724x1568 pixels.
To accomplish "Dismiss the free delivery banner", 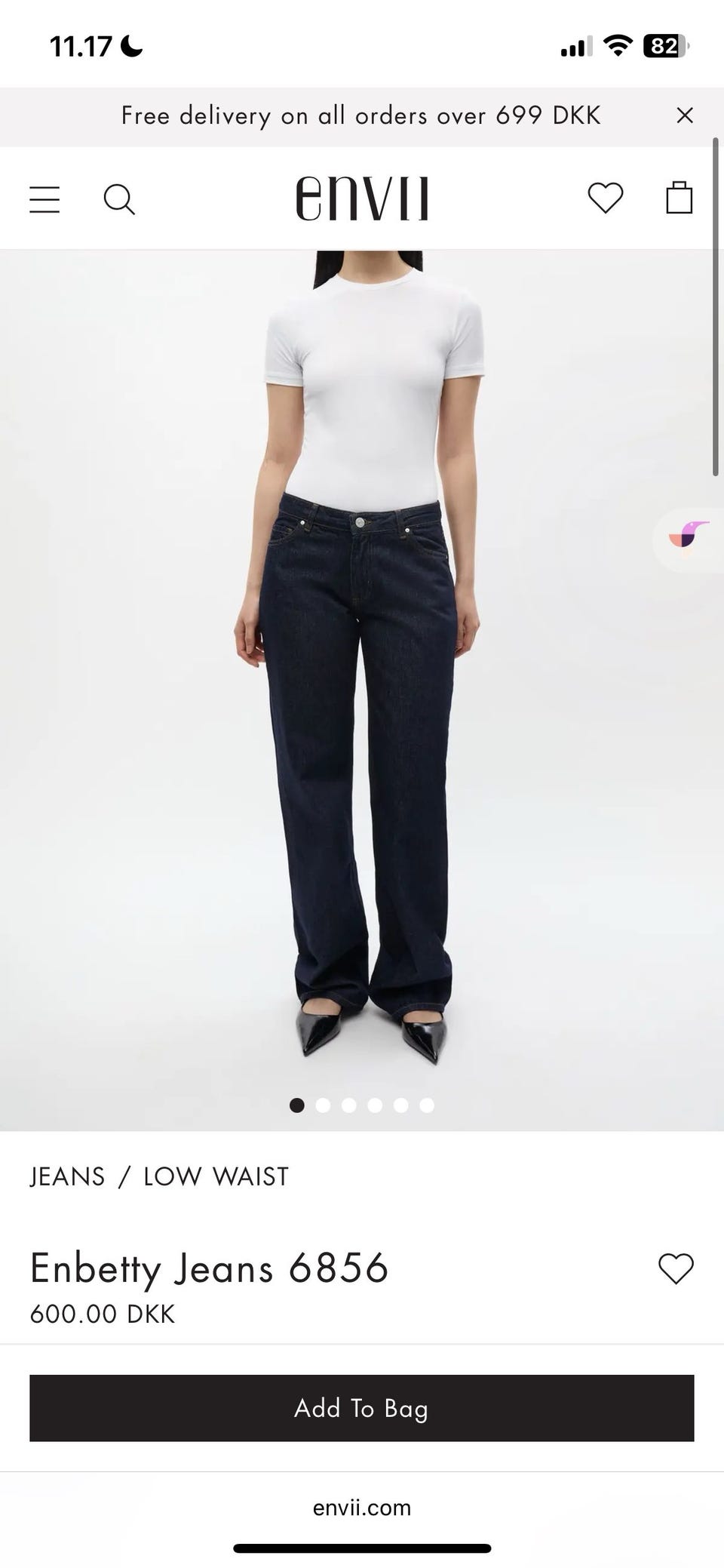I will tap(684, 115).
